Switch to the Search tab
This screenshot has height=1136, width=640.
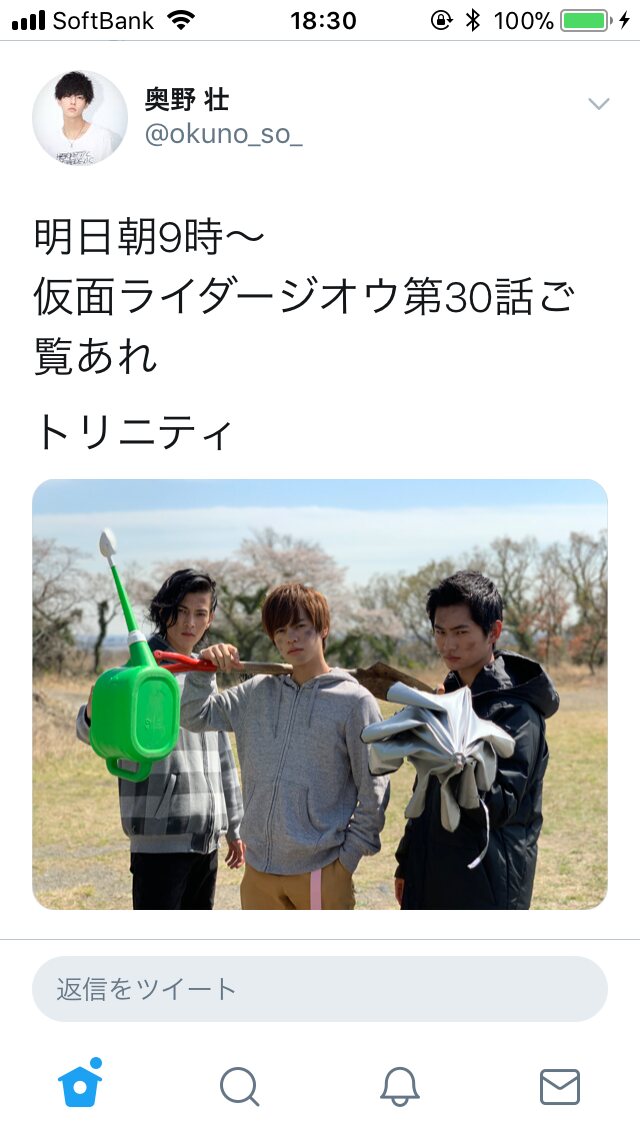click(240, 1087)
